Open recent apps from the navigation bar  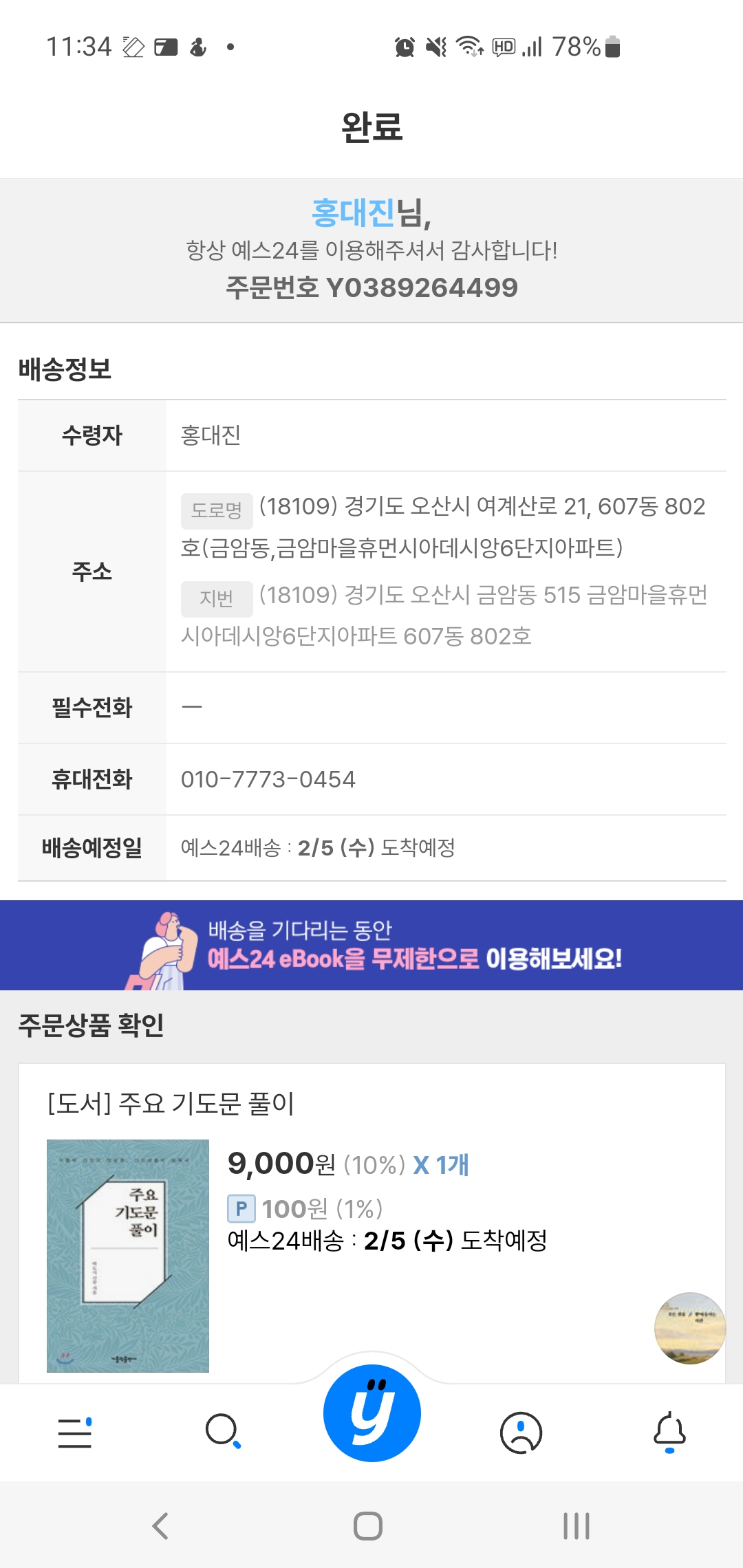point(576,1525)
